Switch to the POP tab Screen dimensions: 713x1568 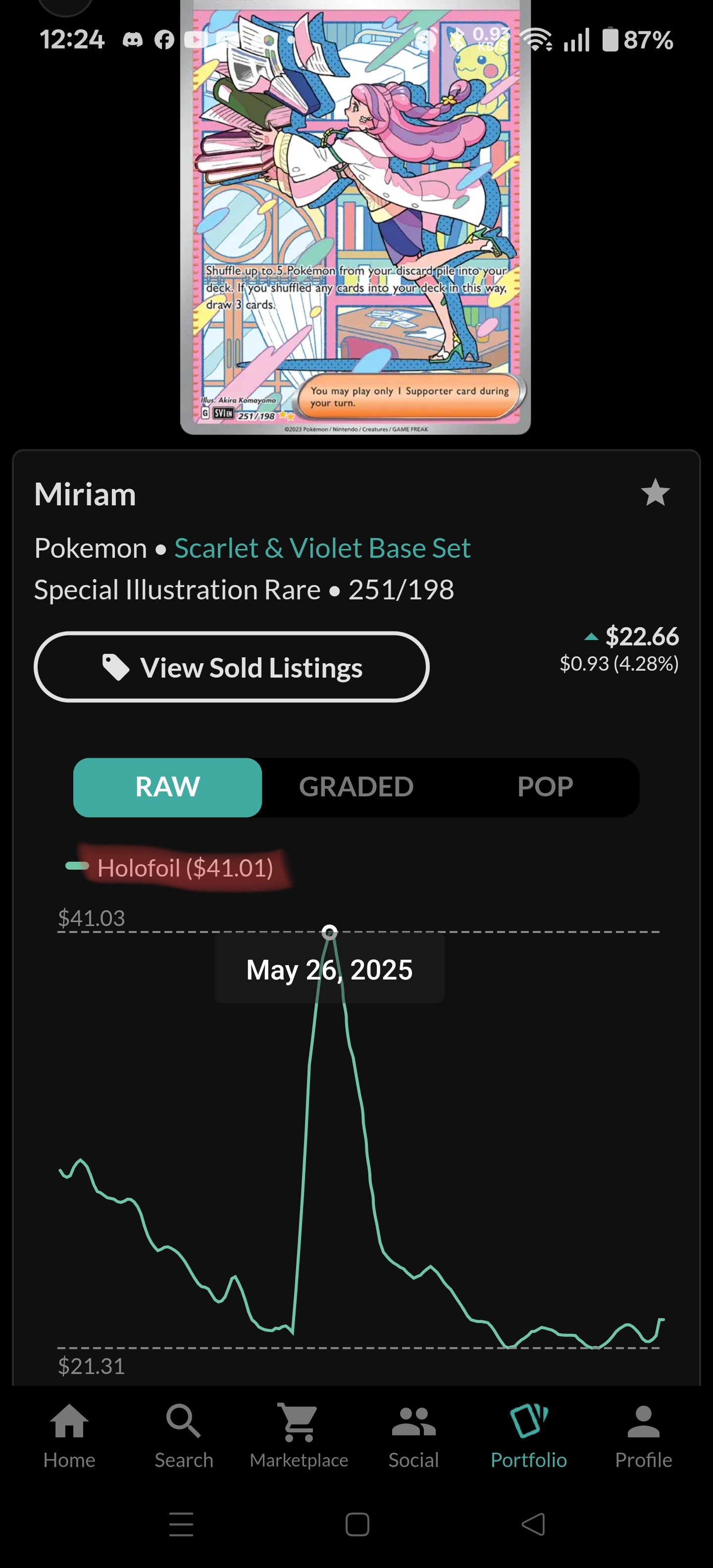click(545, 786)
